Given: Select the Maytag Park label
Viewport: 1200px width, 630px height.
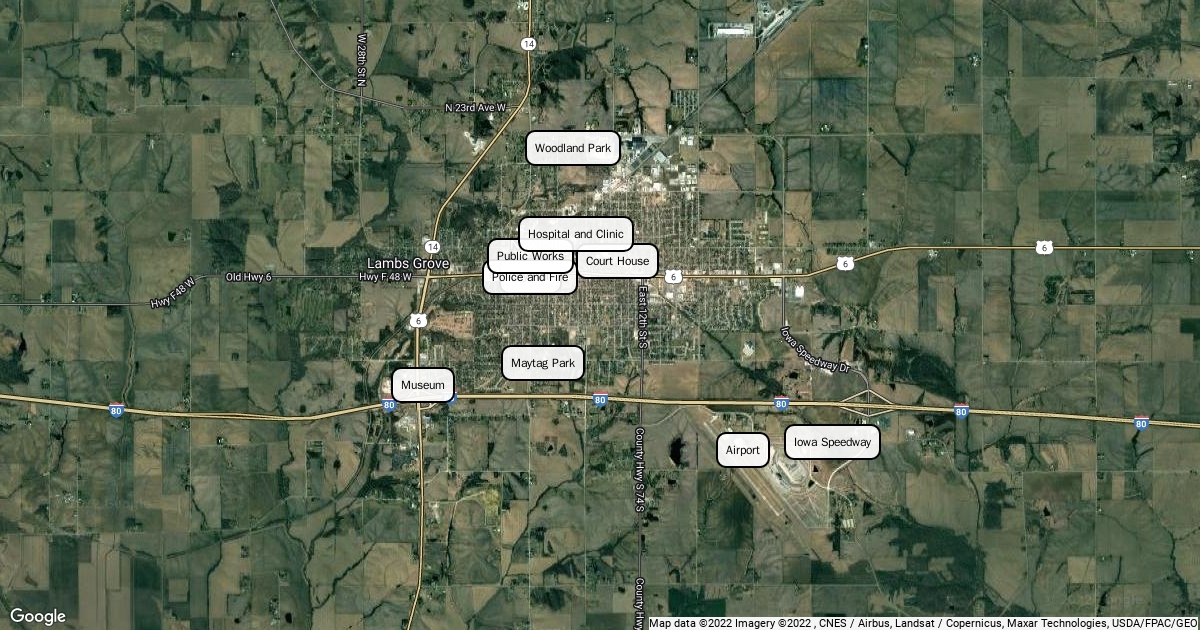Looking at the screenshot, I should [542, 363].
